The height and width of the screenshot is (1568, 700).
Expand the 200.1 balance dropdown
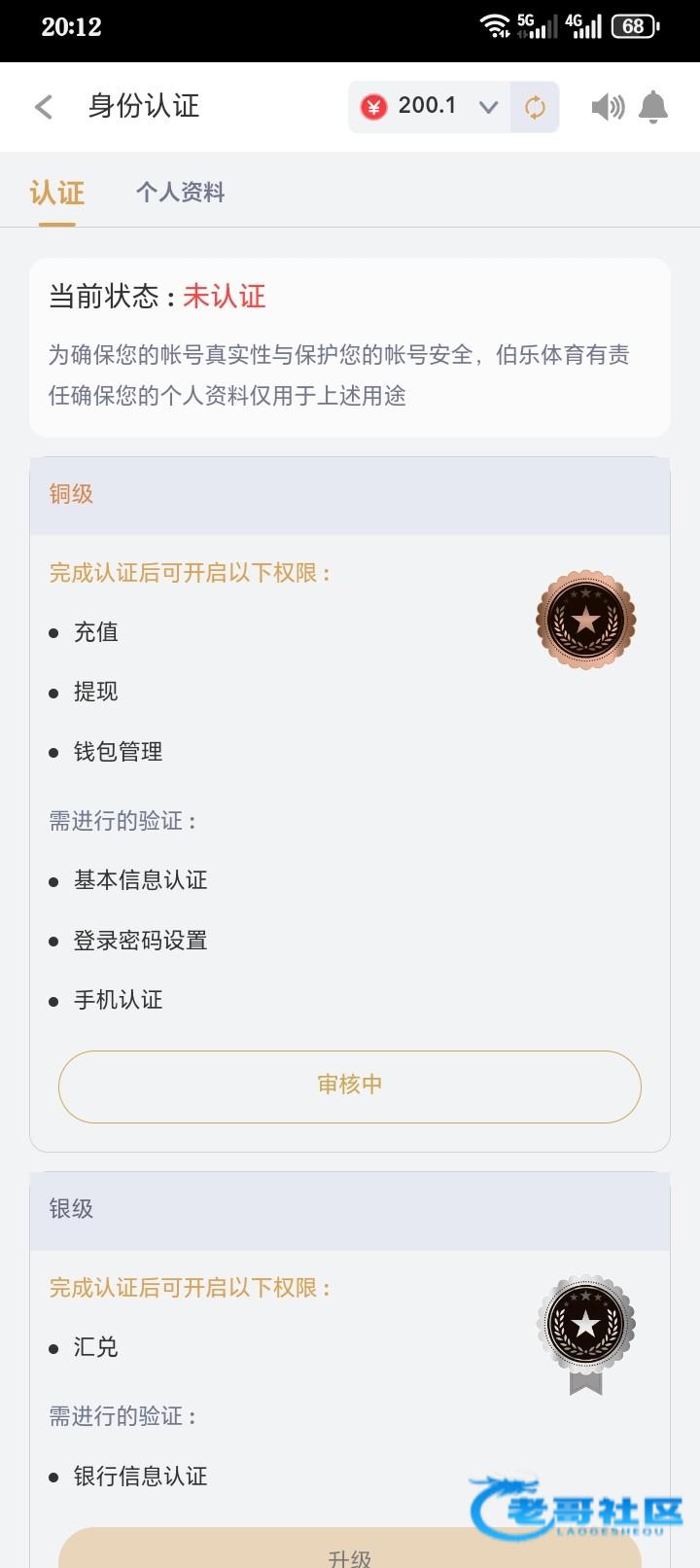[488, 107]
